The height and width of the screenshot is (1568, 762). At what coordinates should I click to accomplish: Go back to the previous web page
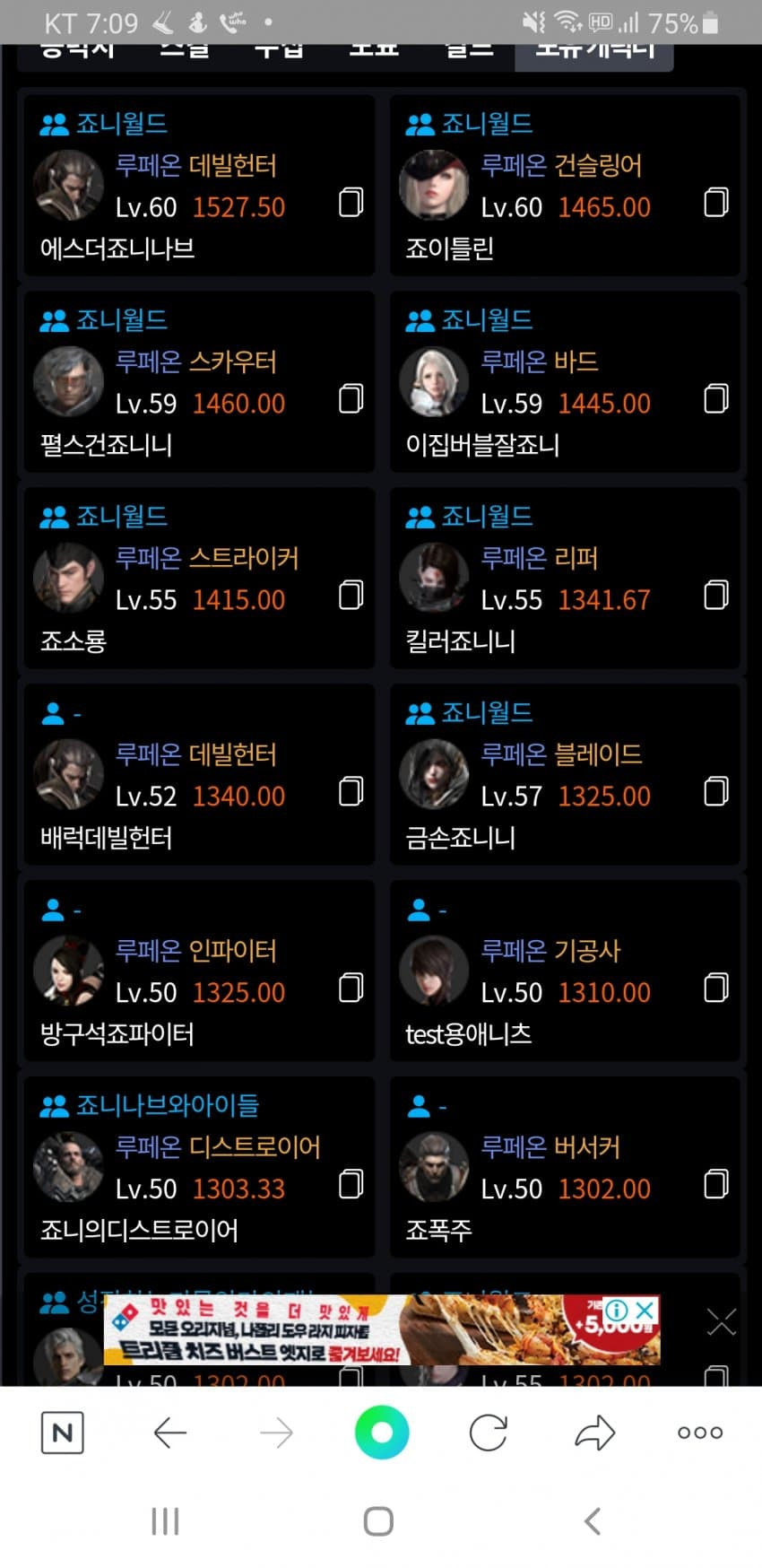[x=169, y=1433]
